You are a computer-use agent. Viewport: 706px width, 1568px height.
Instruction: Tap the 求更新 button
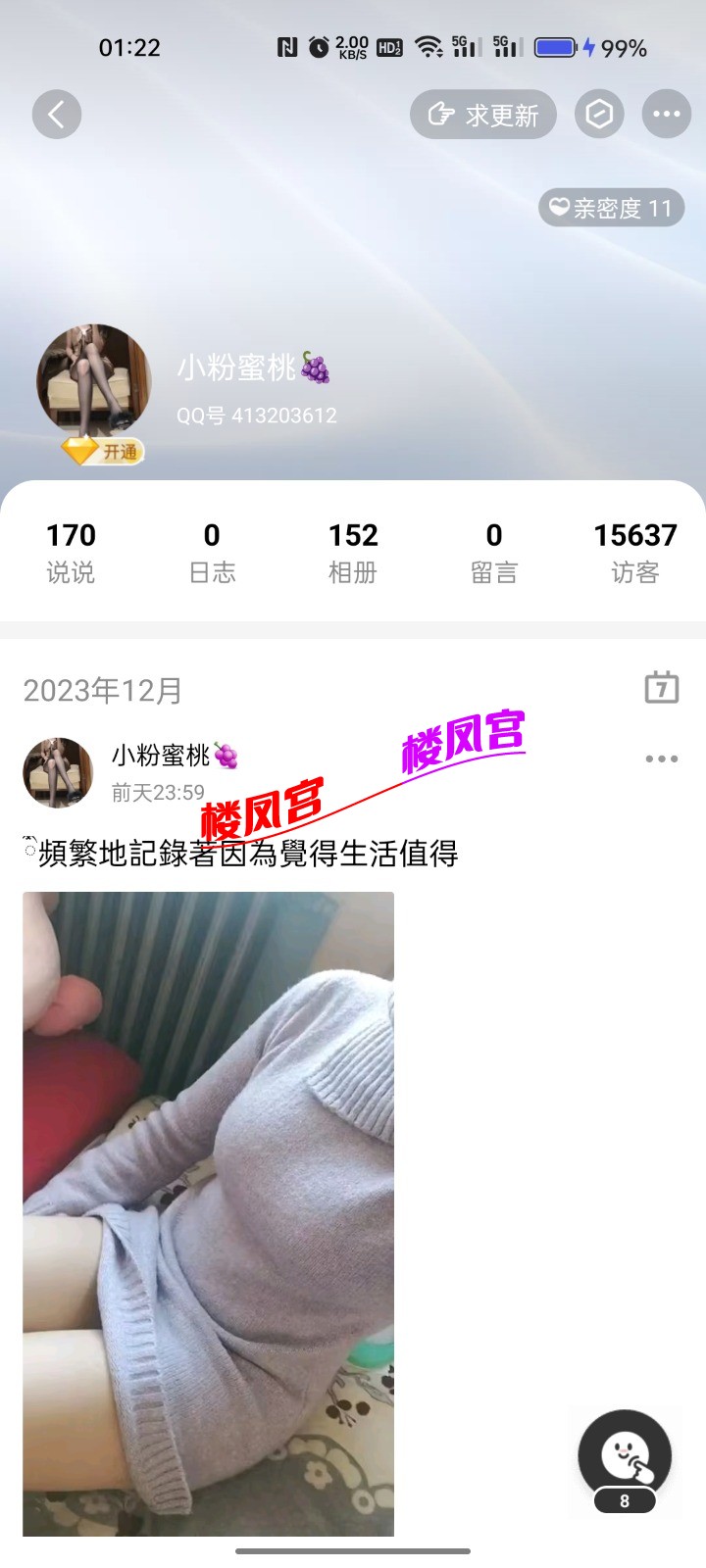pos(483,115)
